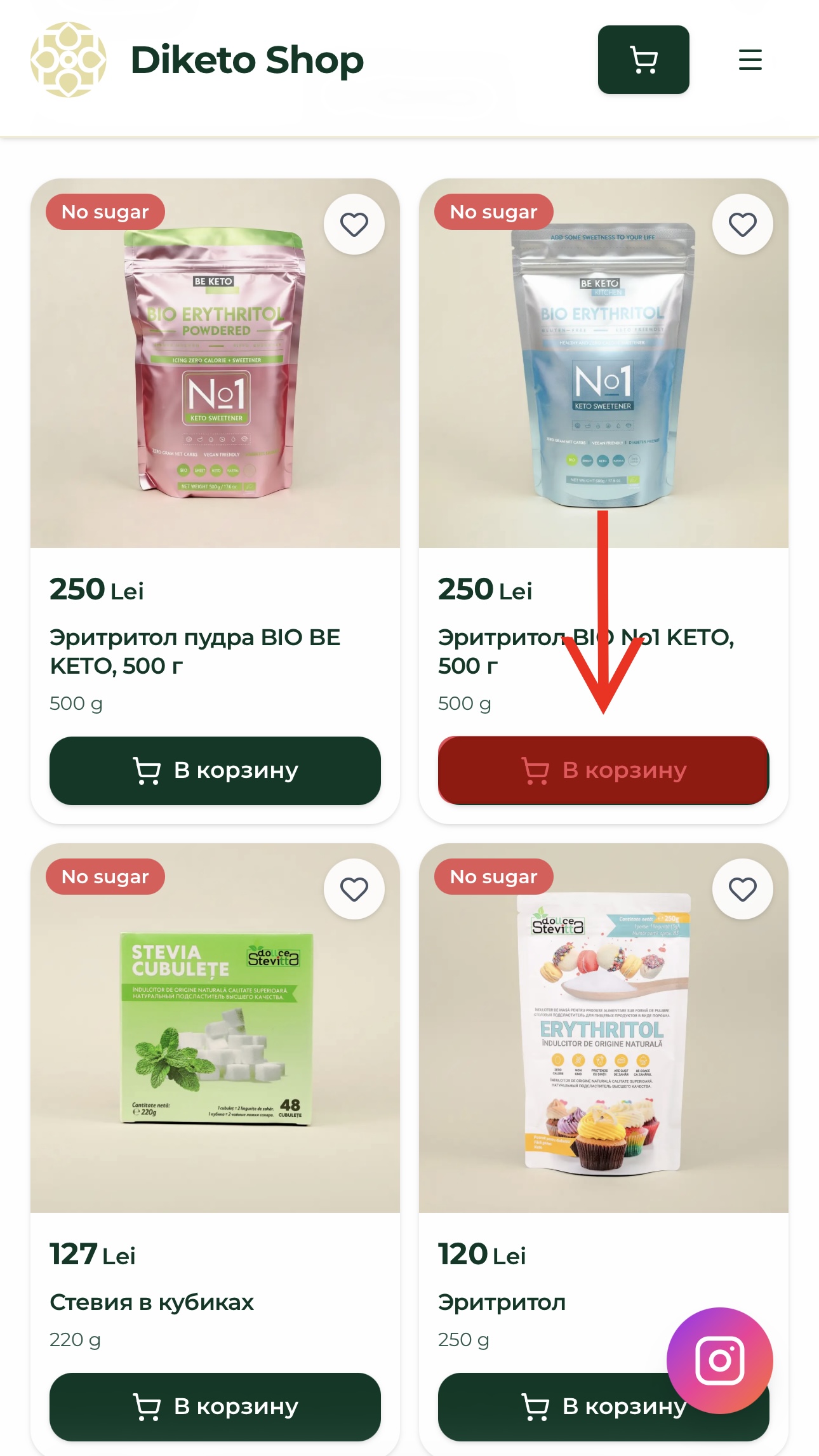
Task: Add Эритритол пудра BIO BE KETO to cart
Action: [215, 770]
